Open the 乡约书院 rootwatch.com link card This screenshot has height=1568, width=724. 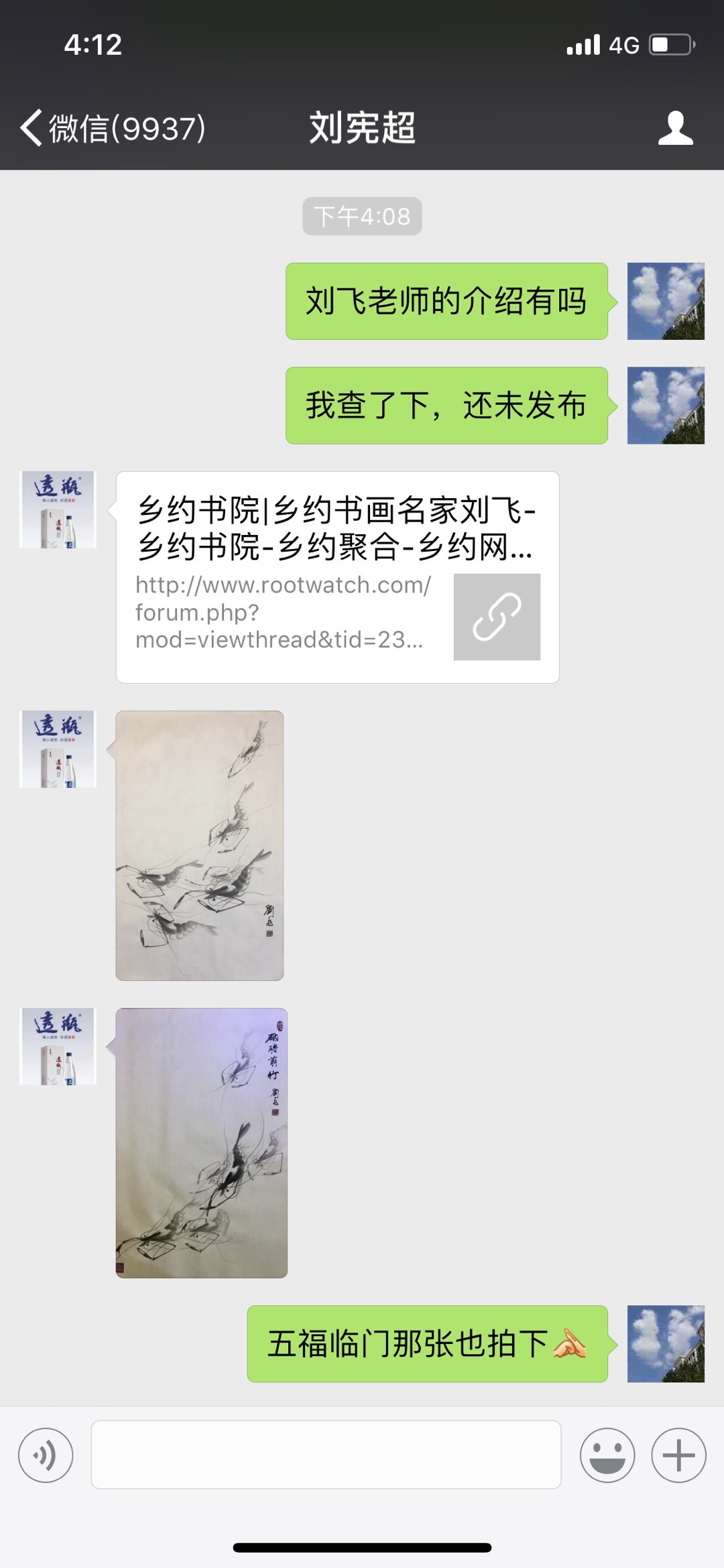tap(337, 577)
